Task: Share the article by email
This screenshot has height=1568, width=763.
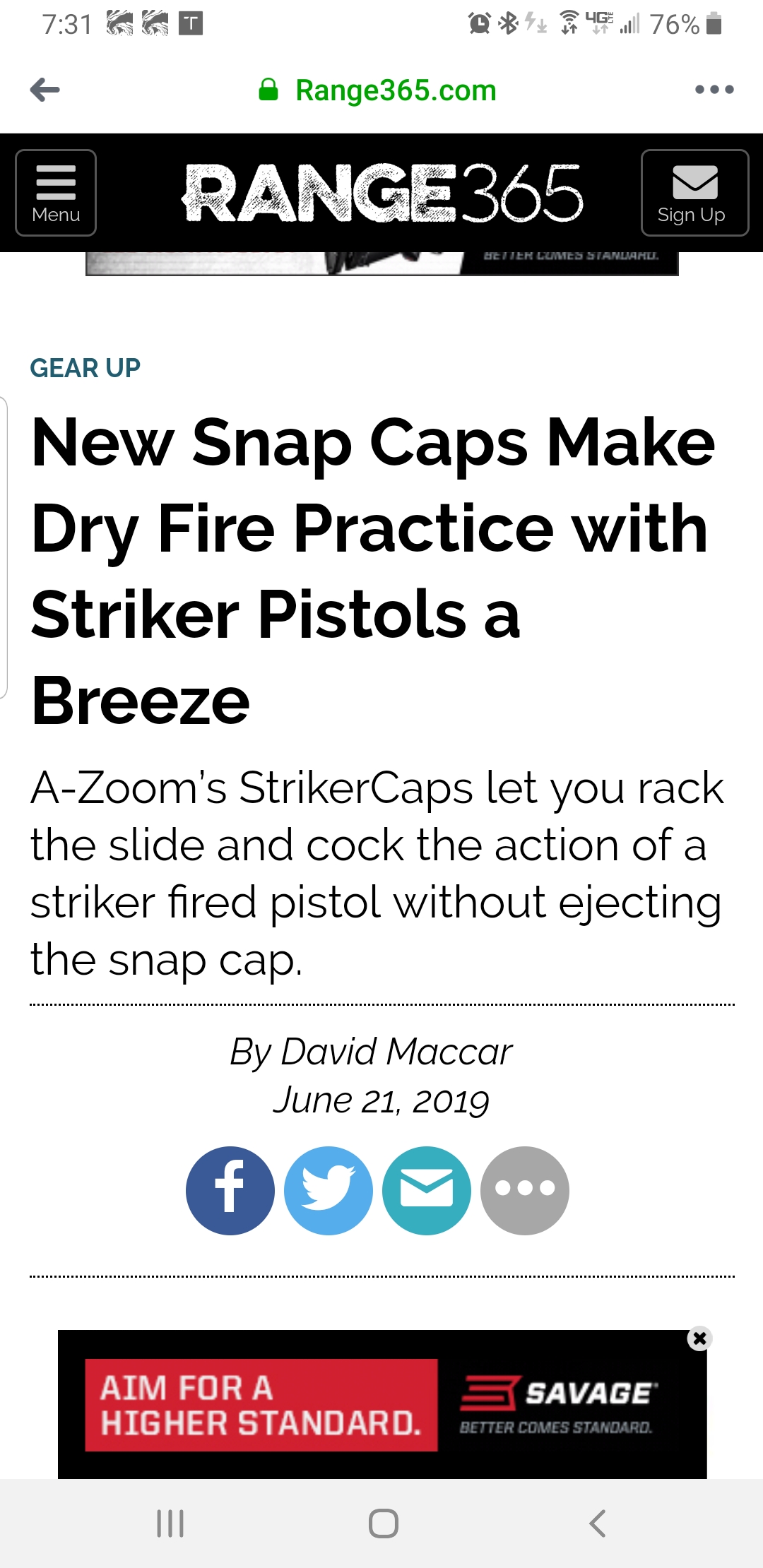Action: point(427,1190)
